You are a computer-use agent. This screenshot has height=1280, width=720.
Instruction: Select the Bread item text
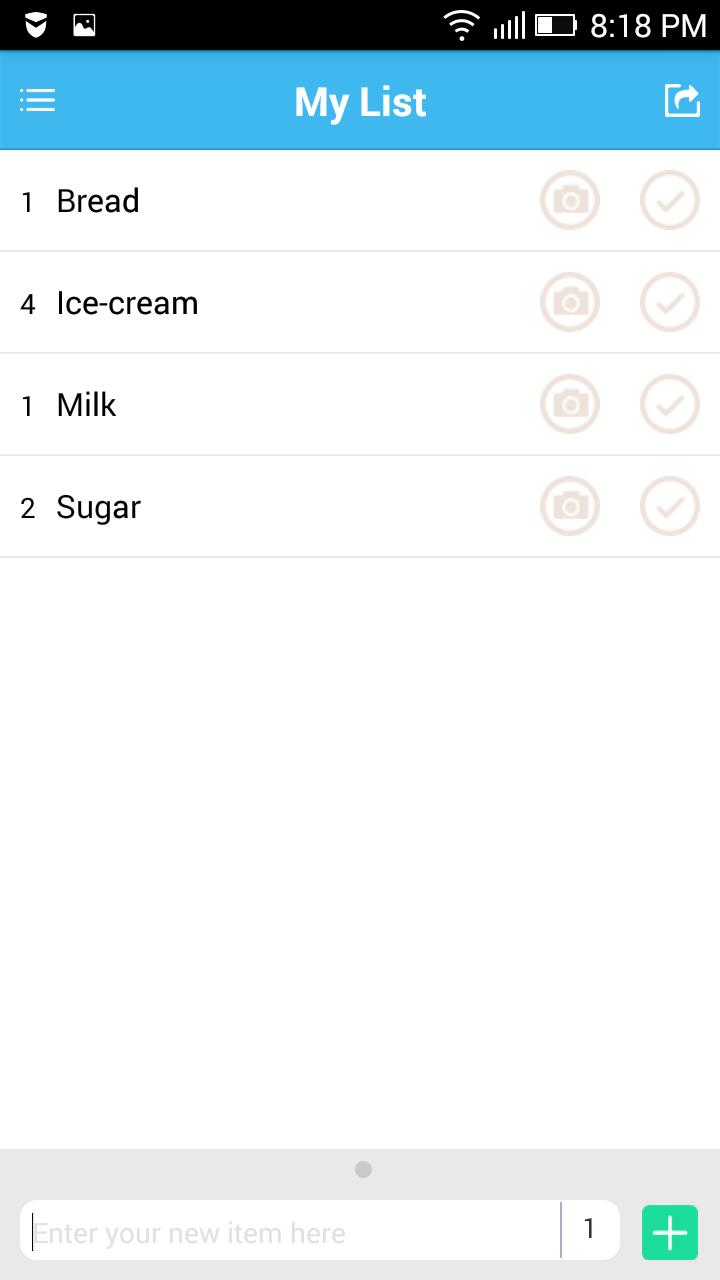tap(97, 200)
